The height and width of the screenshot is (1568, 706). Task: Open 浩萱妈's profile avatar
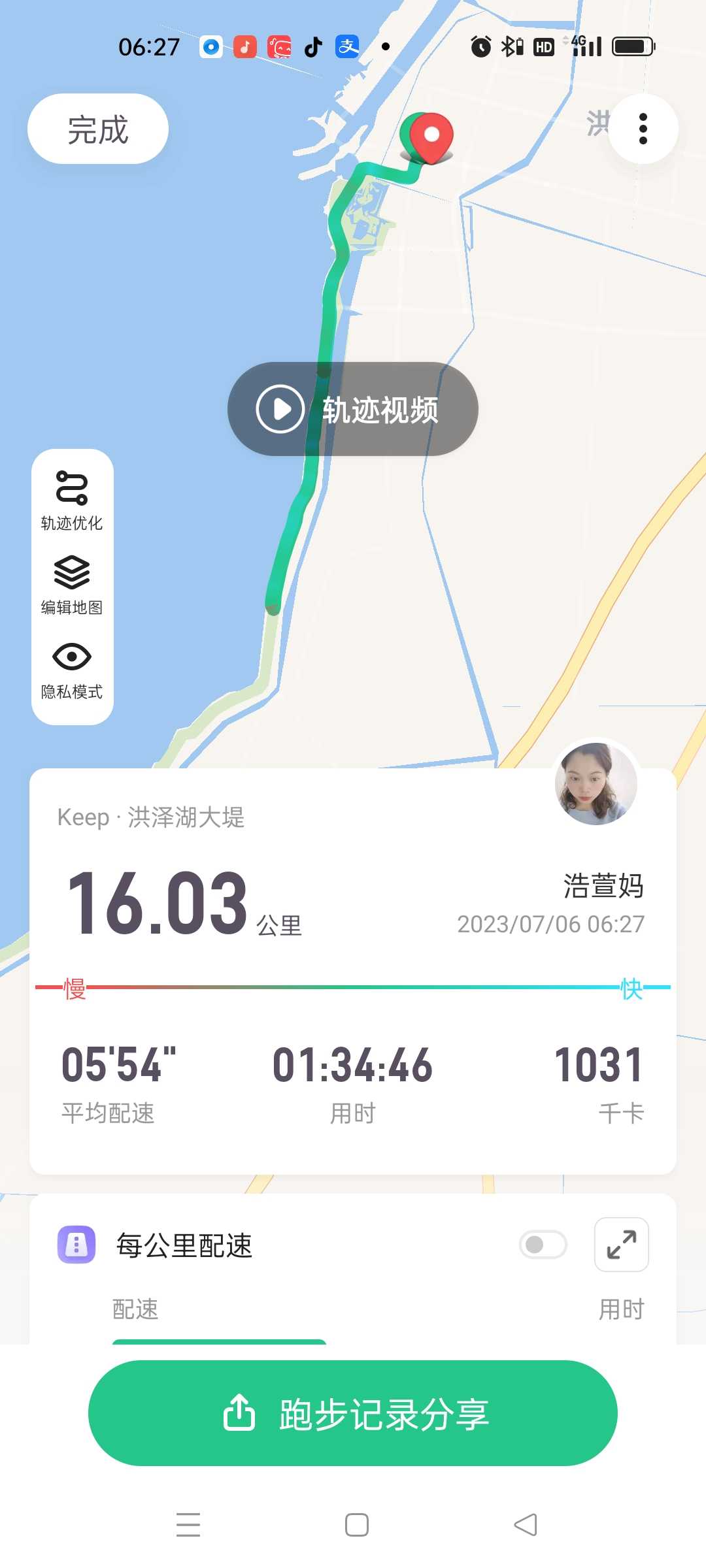(x=596, y=783)
